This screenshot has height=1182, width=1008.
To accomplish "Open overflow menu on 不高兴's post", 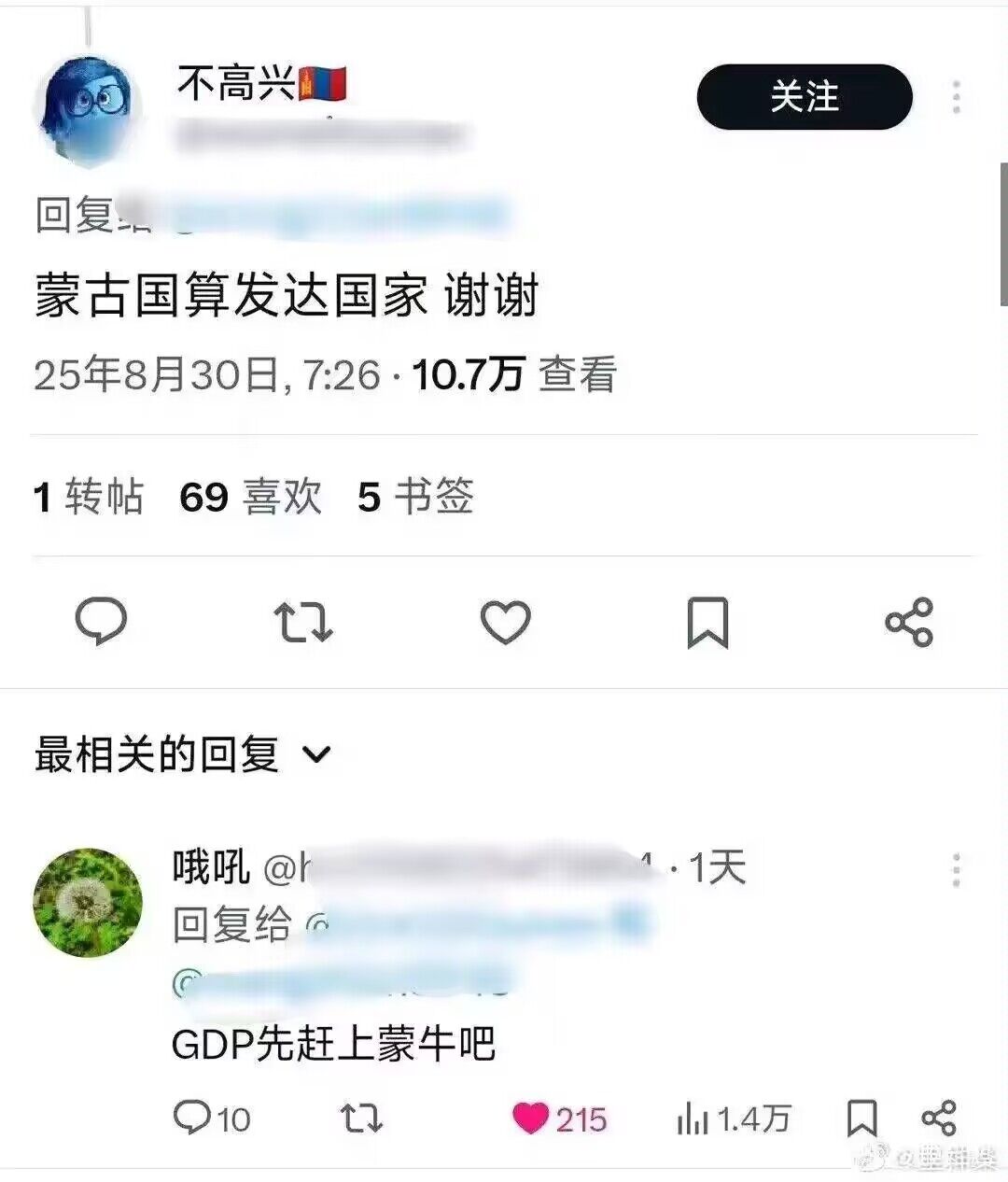I will [956, 97].
